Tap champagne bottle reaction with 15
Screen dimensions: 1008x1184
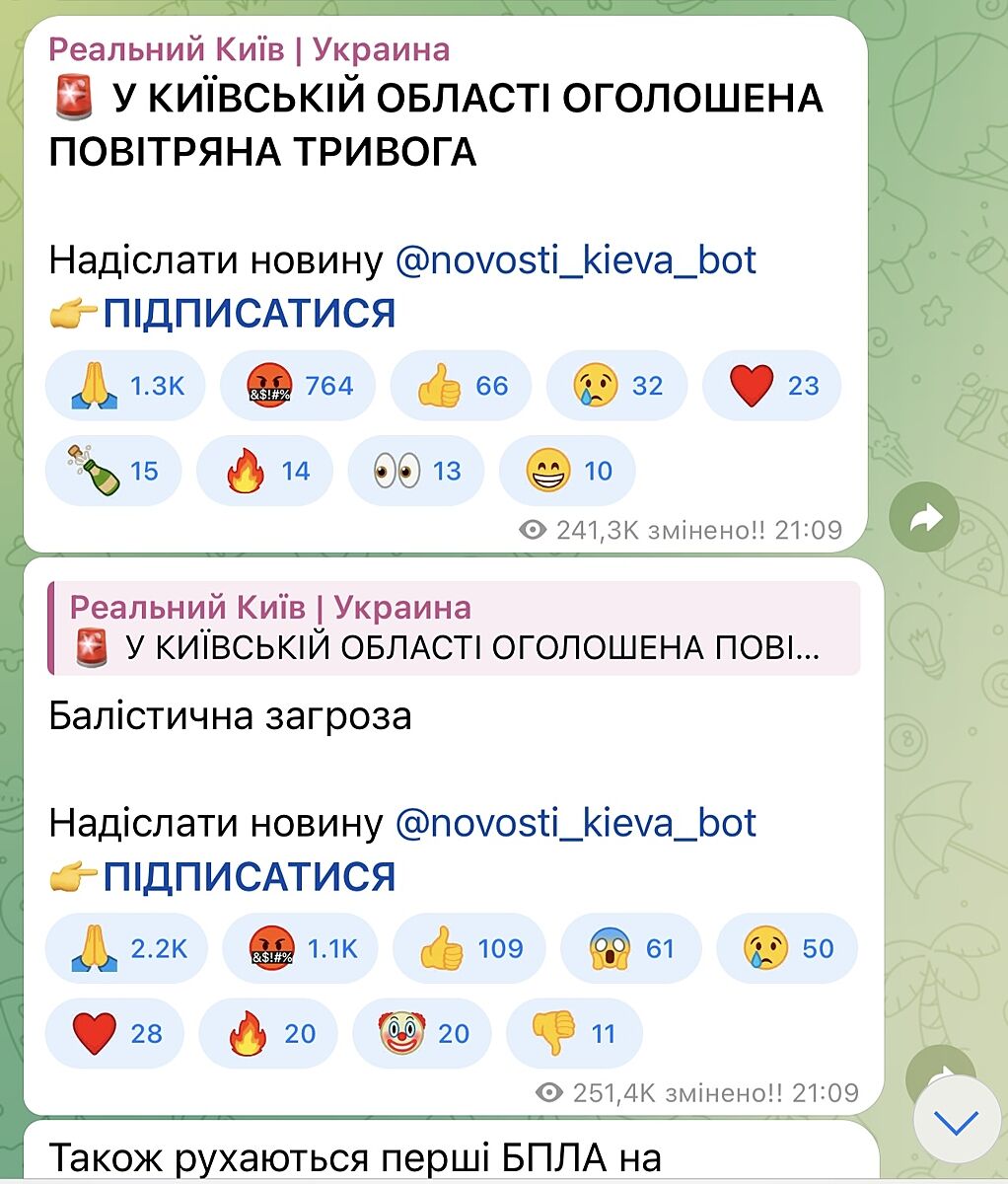(112, 471)
